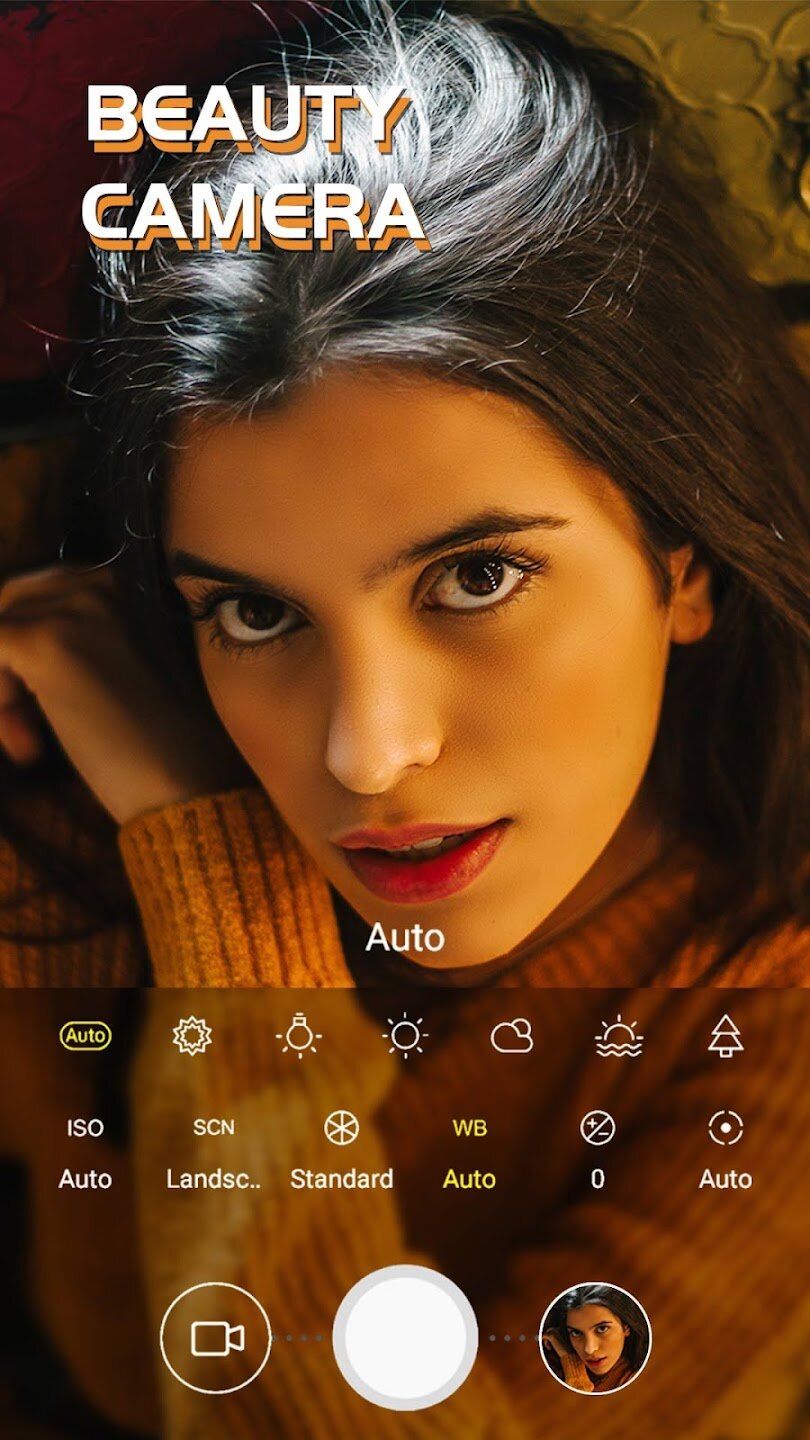This screenshot has height=1440, width=810.
Task: Pick the starburst-shaped white balance preset
Action: pyautogui.click(x=192, y=1036)
